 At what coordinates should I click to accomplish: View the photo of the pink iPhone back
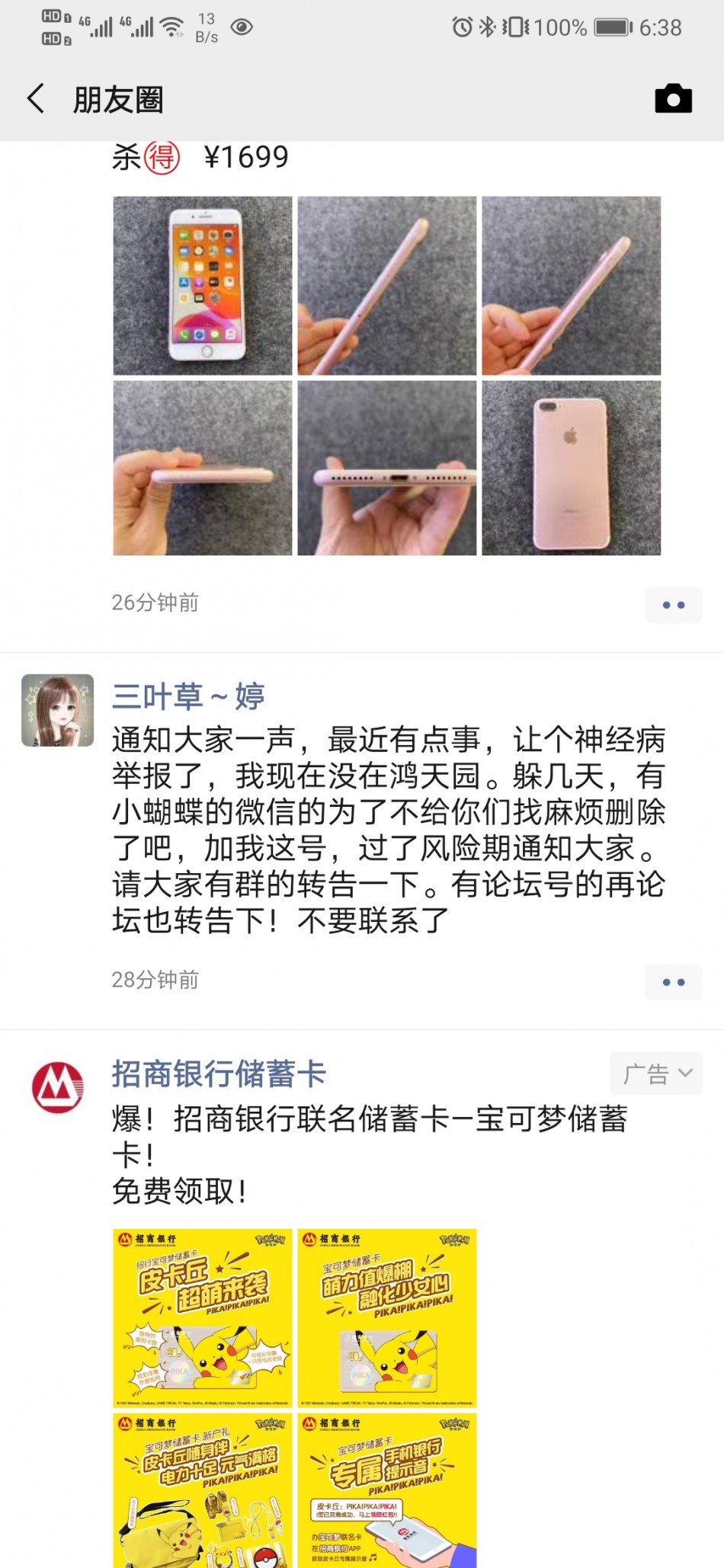[x=571, y=468]
